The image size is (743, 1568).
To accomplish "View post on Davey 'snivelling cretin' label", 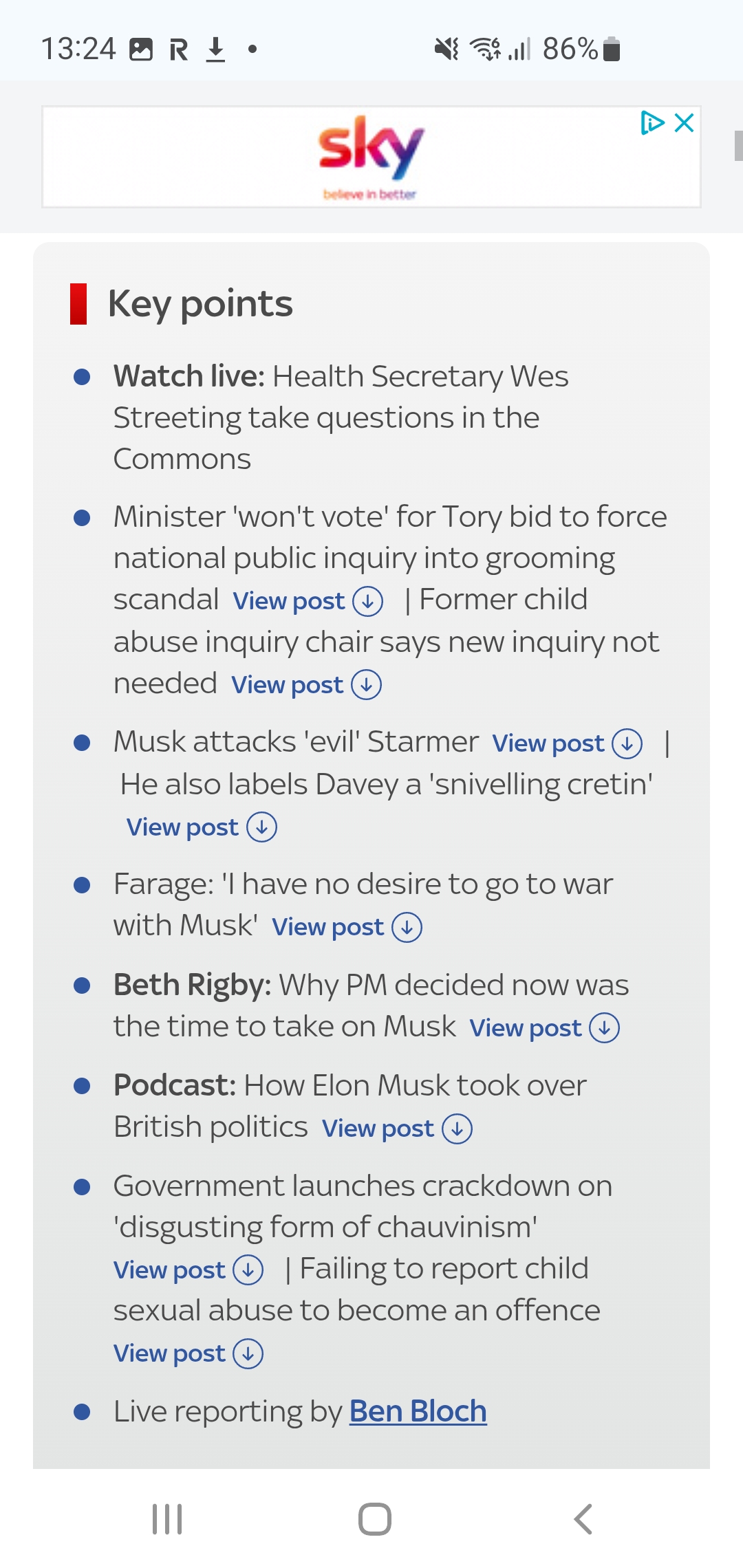I will pyautogui.click(x=202, y=828).
